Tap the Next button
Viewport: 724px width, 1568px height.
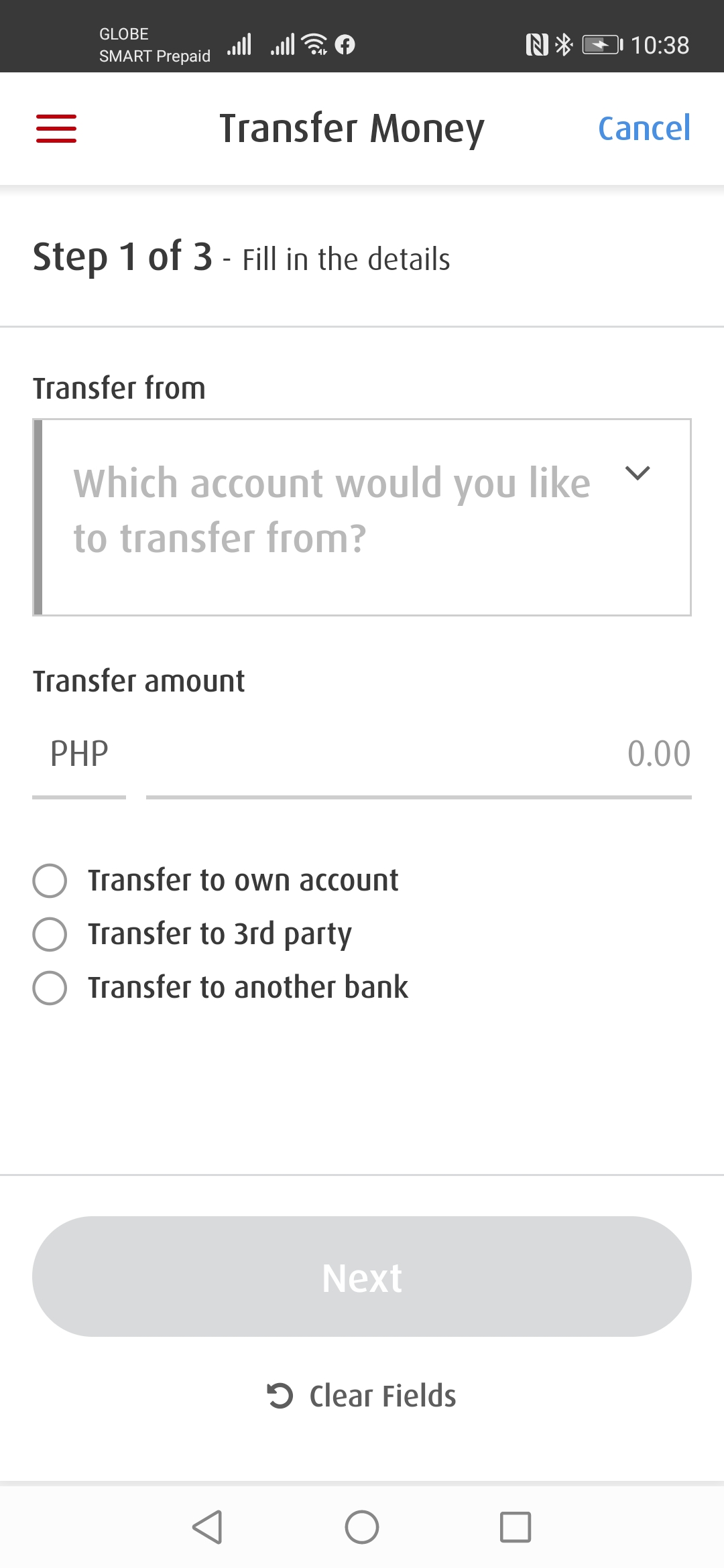[362, 1277]
